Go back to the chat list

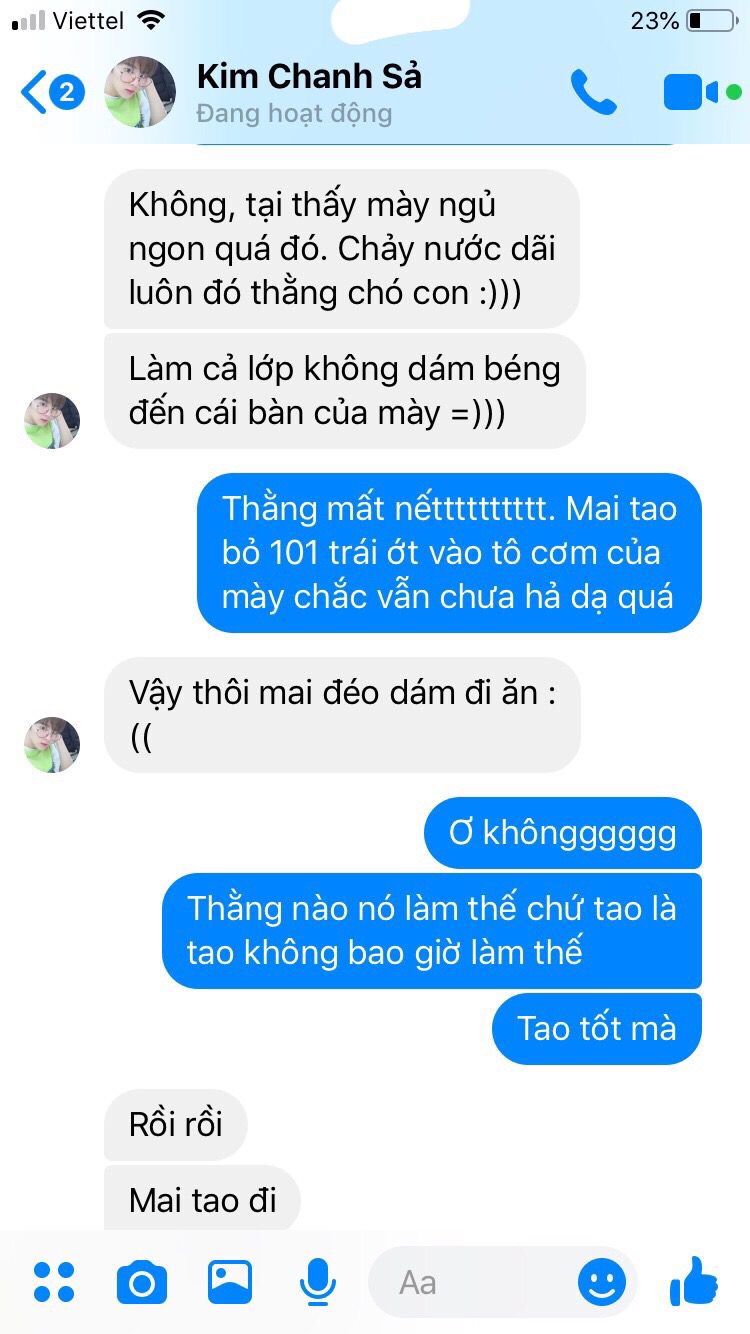[x=52, y=93]
